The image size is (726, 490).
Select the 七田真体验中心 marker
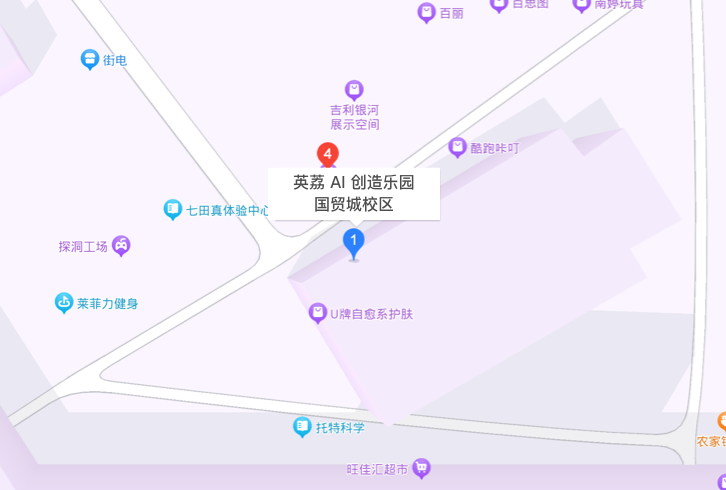click(x=173, y=210)
